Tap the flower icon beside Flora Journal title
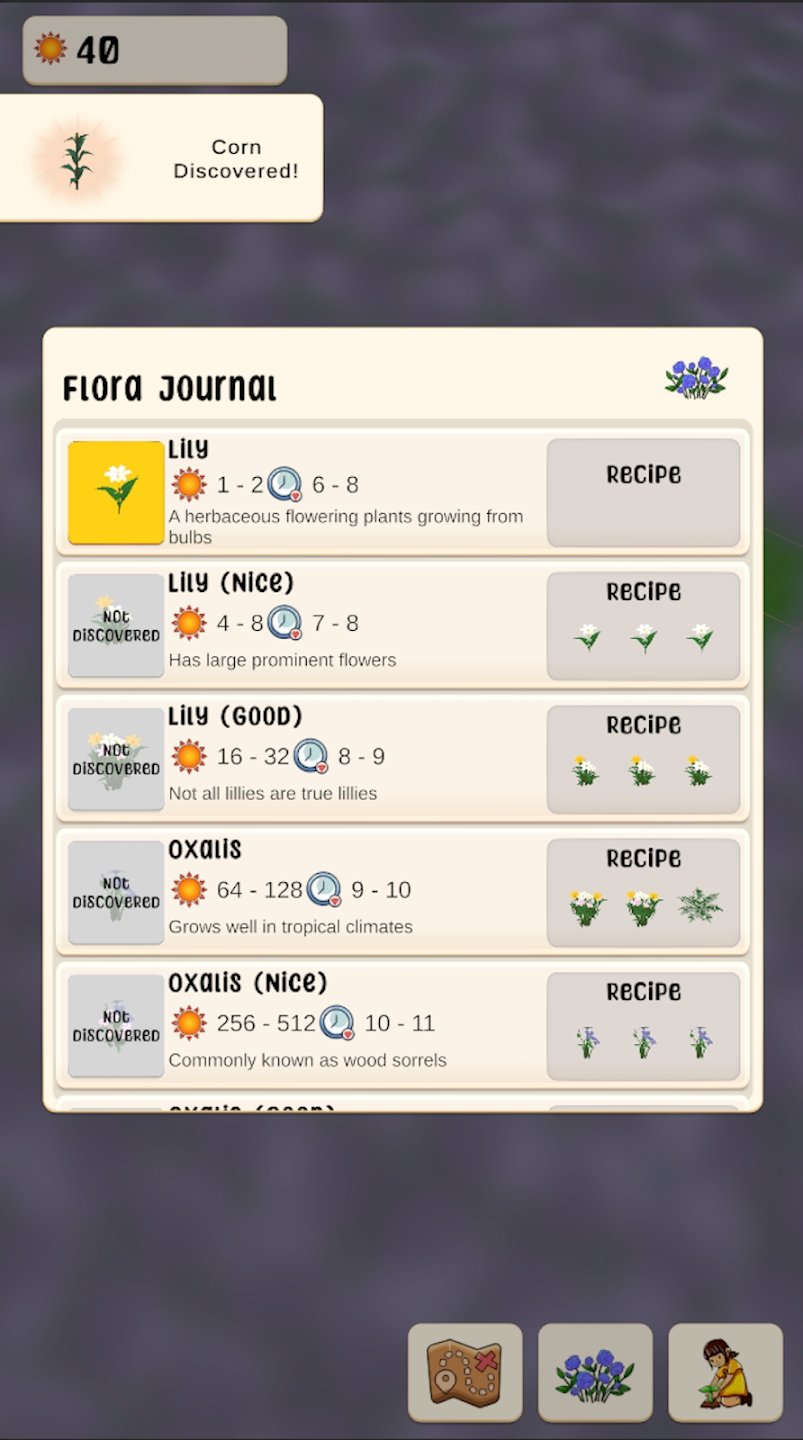Viewport: 803px width, 1440px height. (x=696, y=378)
